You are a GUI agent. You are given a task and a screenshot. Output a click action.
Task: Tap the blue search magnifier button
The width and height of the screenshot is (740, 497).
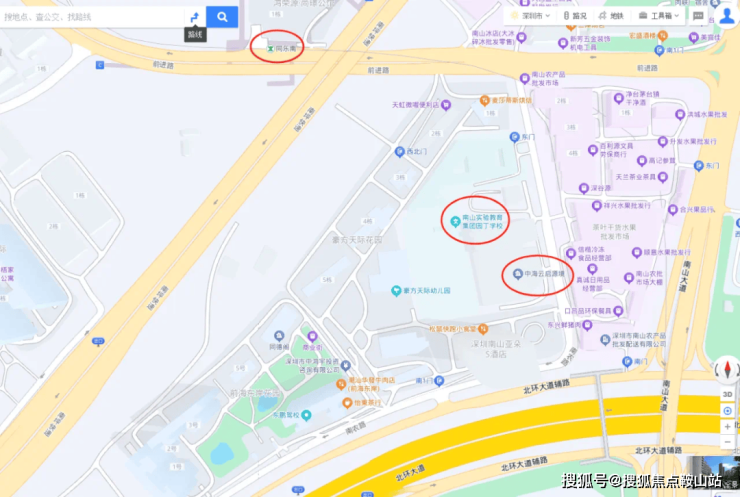click(x=222, y=17)
